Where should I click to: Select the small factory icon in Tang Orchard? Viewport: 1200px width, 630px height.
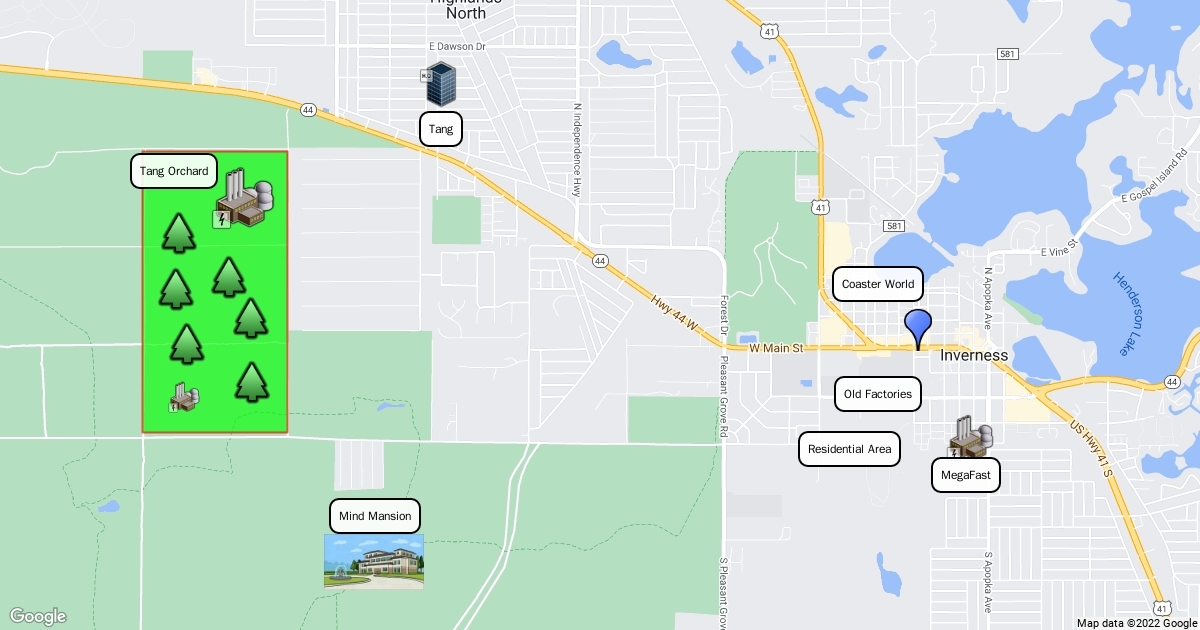[183, 397]
